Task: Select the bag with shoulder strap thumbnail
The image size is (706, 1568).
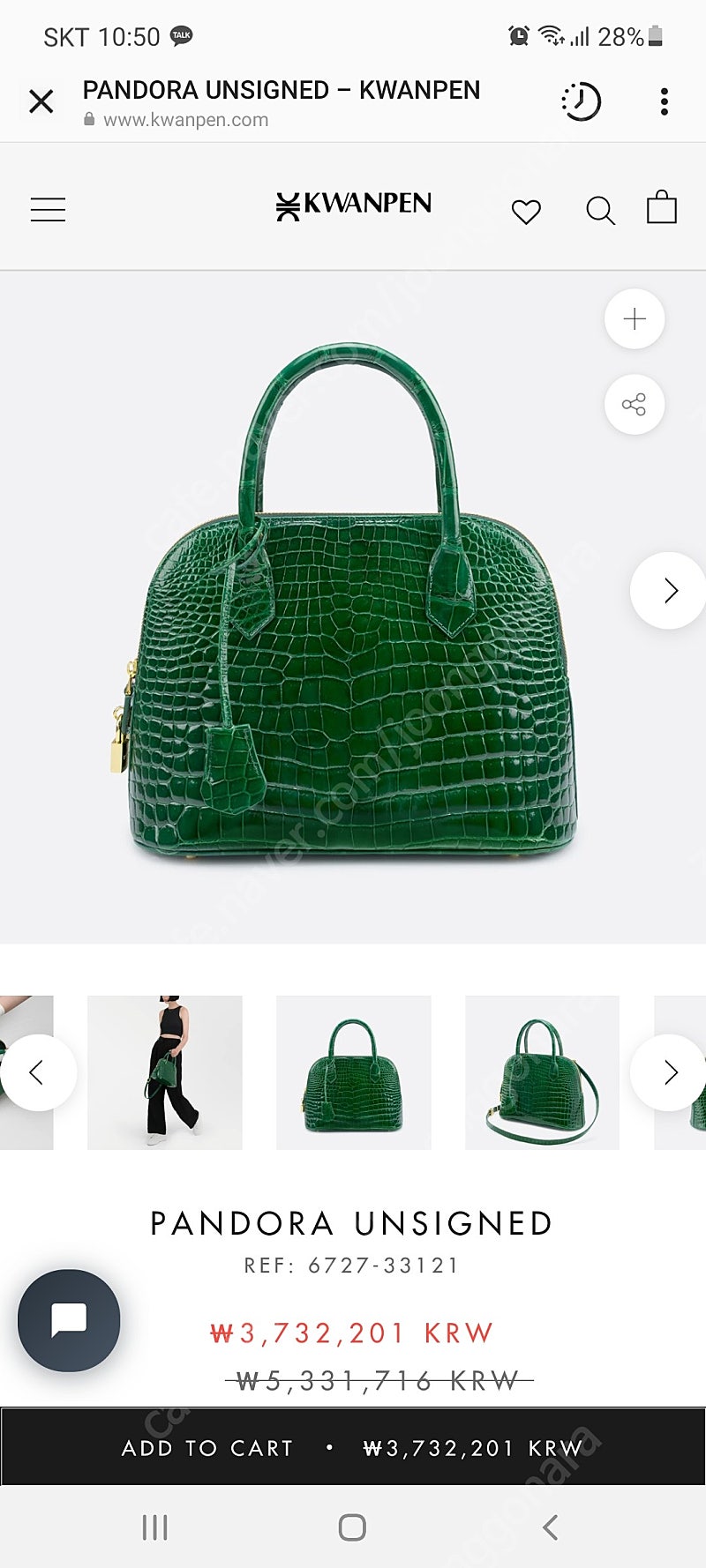Action: click(542, 1072)
